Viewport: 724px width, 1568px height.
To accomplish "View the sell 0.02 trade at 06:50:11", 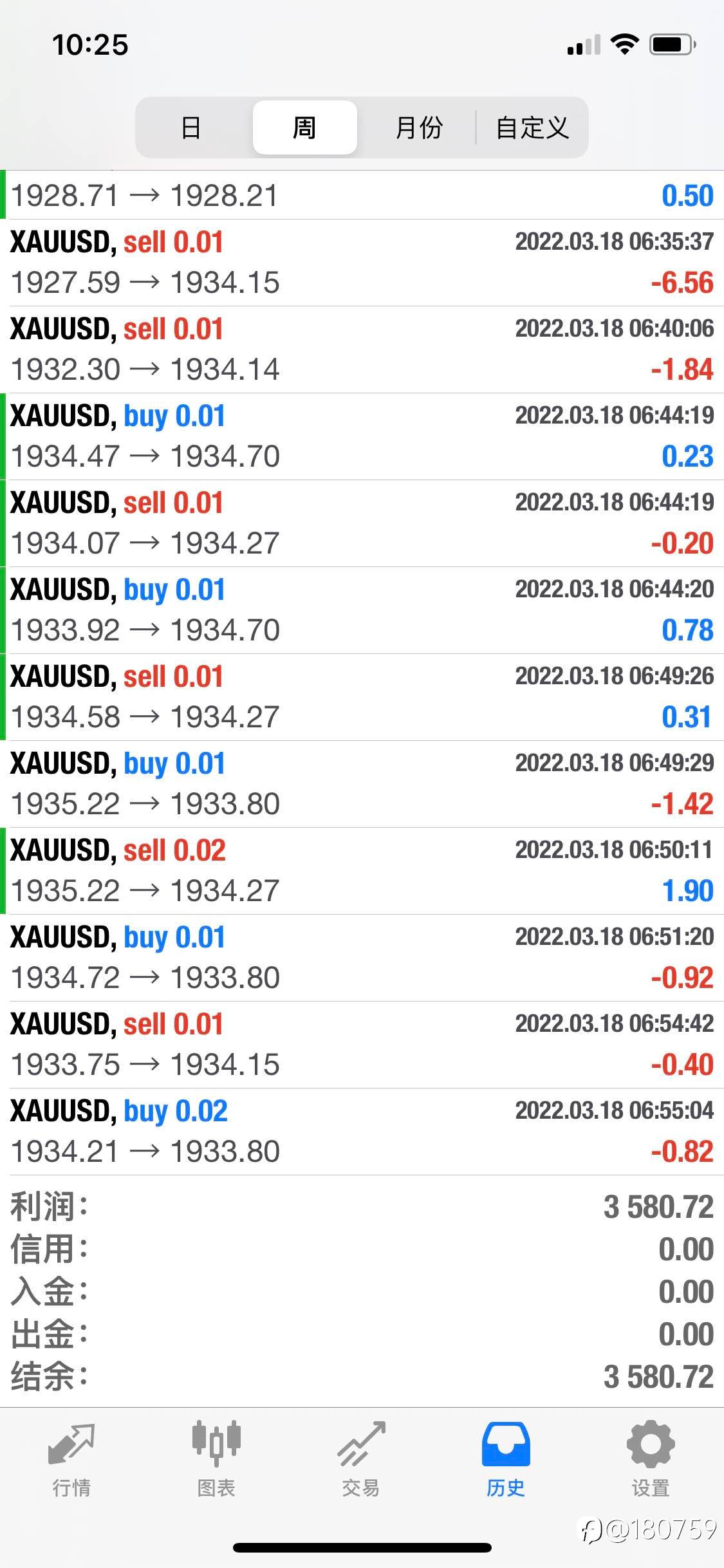I will click(362, 871).
